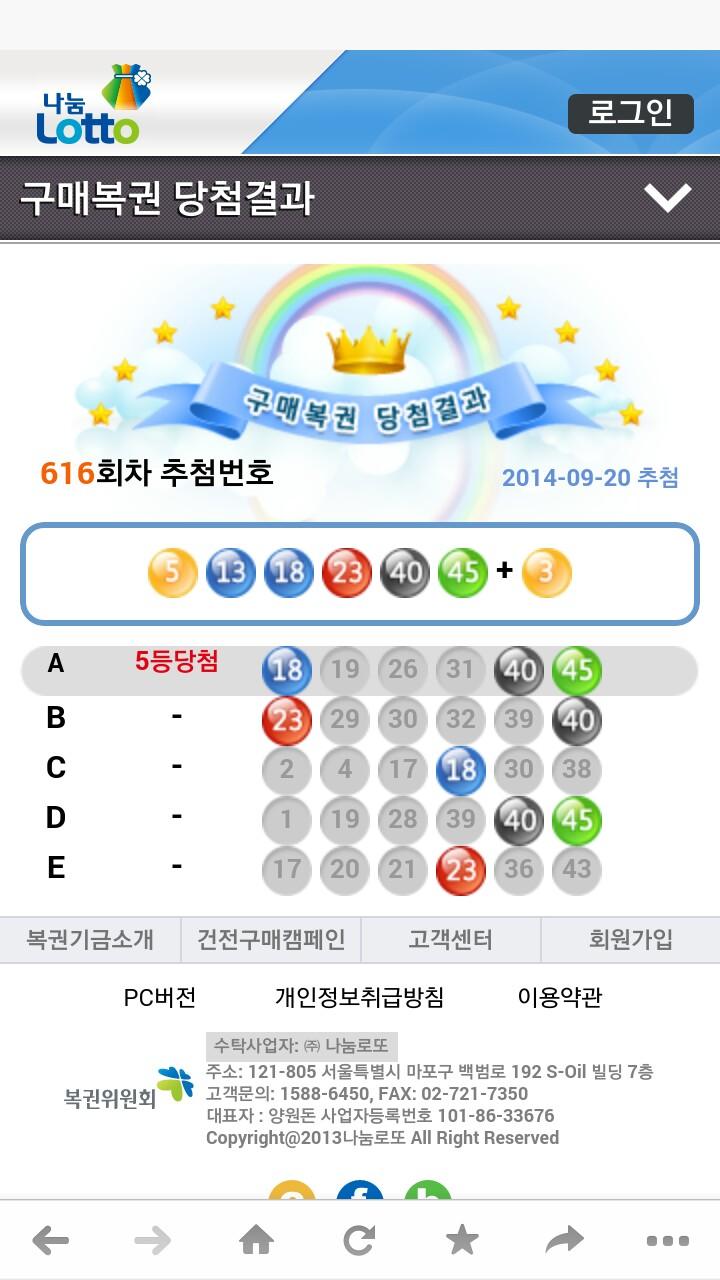Image resolution: width=720 pixels, height=1280 pixels.
Task: Reload the current page
Action: pyautogui.click(x=358, y=1241)
